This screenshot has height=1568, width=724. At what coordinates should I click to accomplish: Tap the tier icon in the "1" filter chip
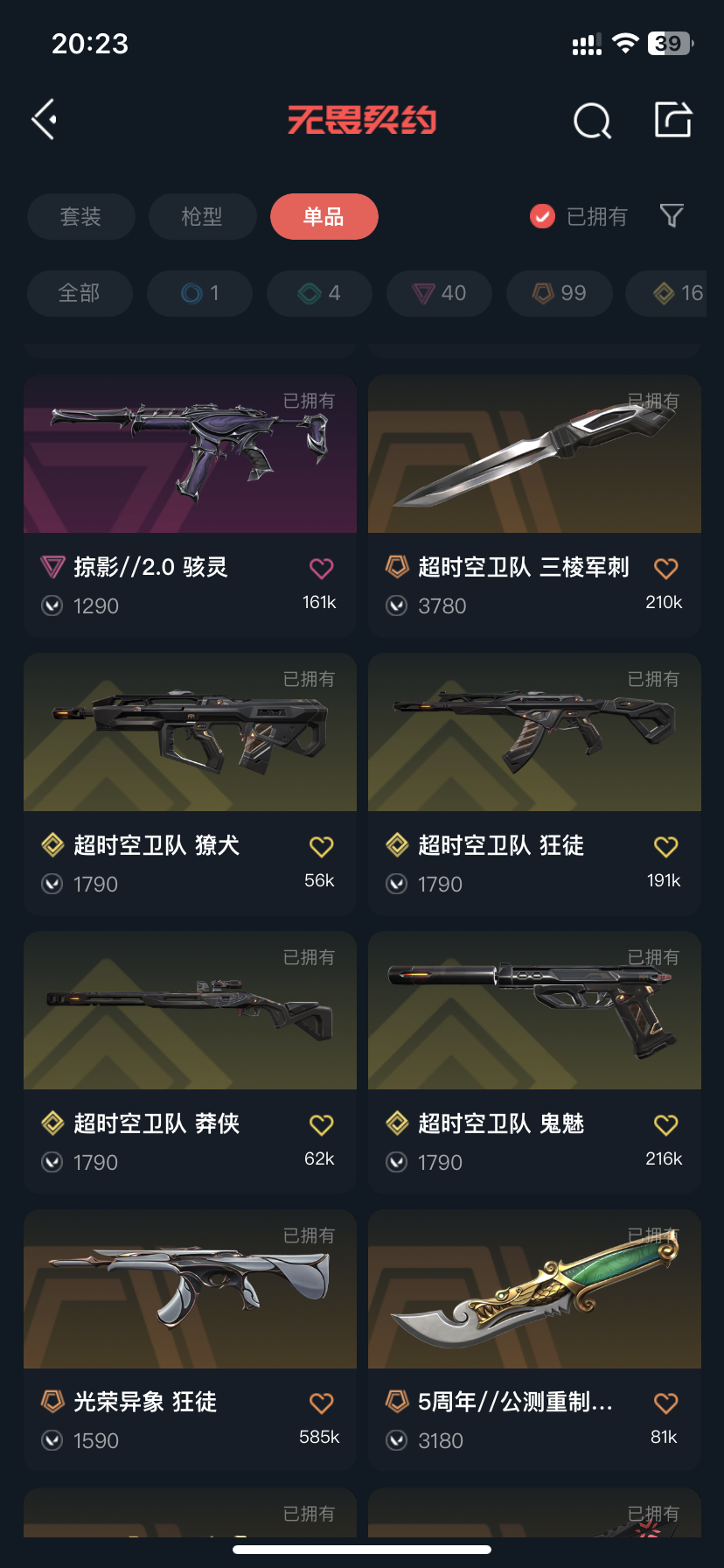click(x=181, y=293)
